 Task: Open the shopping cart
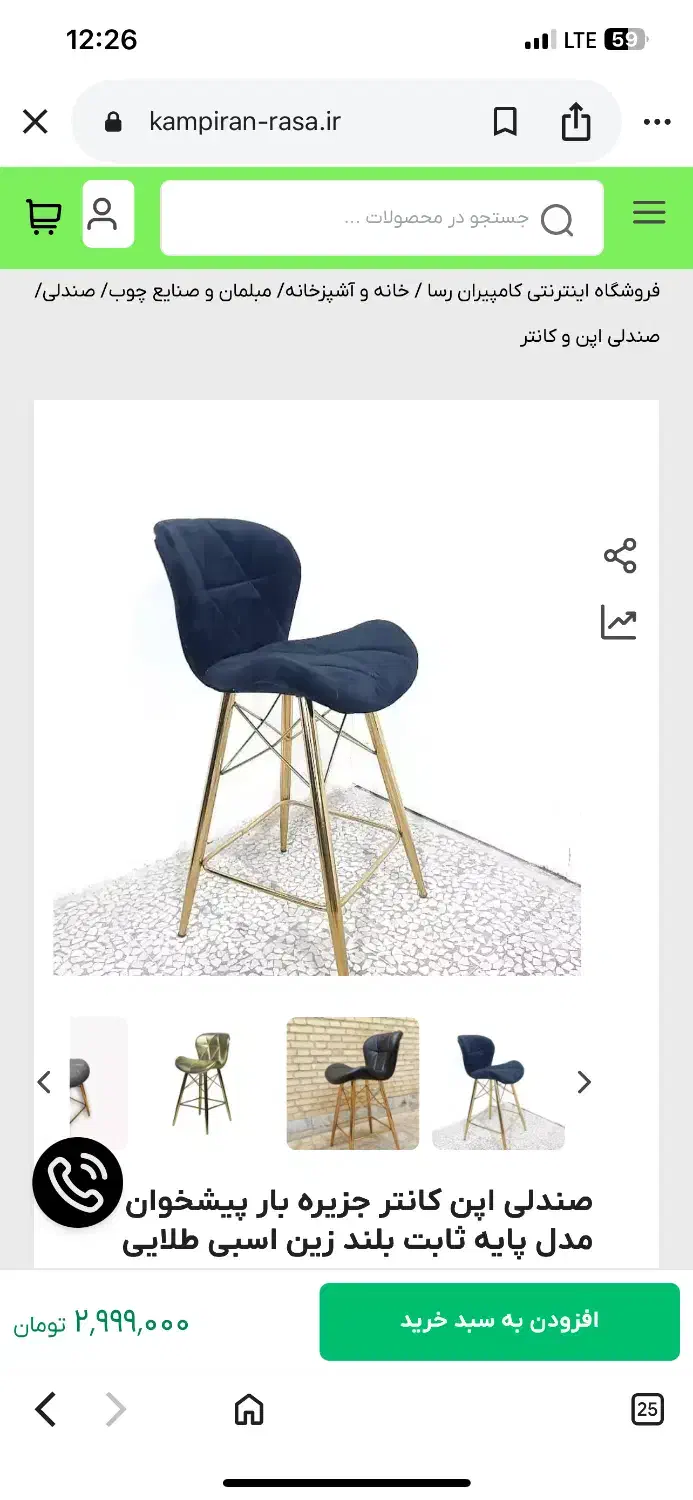43,215
